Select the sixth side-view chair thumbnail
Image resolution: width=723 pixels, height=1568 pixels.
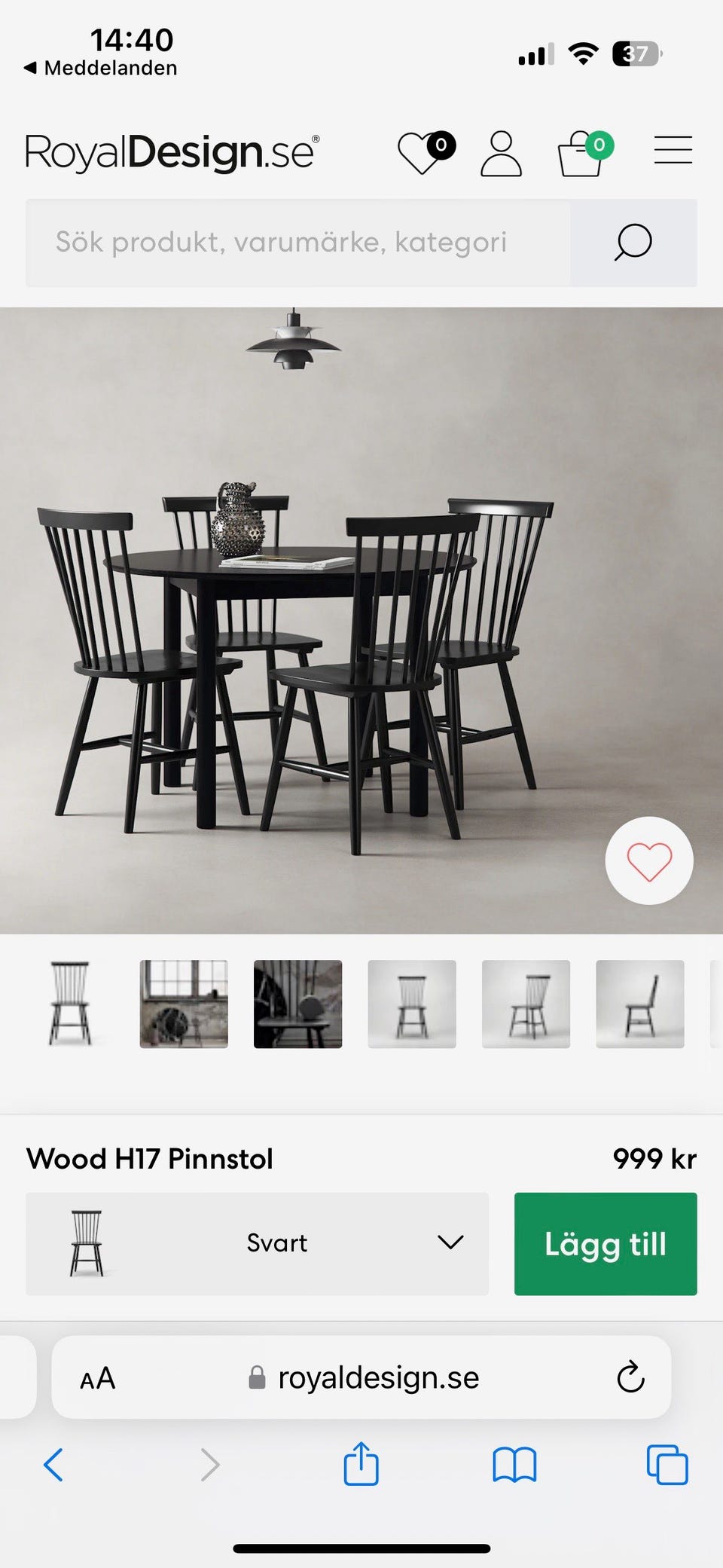pos(640,1004)
